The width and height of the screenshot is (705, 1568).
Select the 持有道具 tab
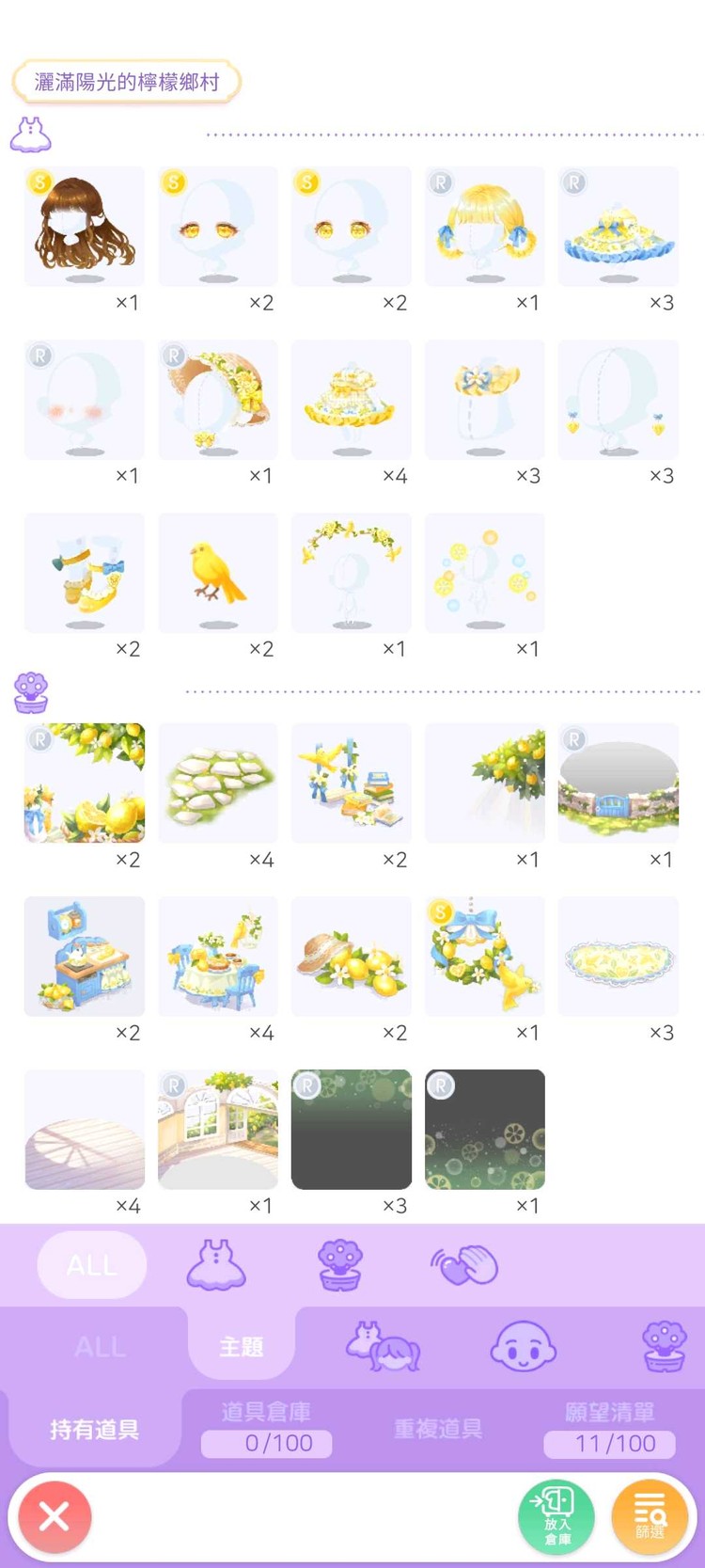[x=94, y=1430]
